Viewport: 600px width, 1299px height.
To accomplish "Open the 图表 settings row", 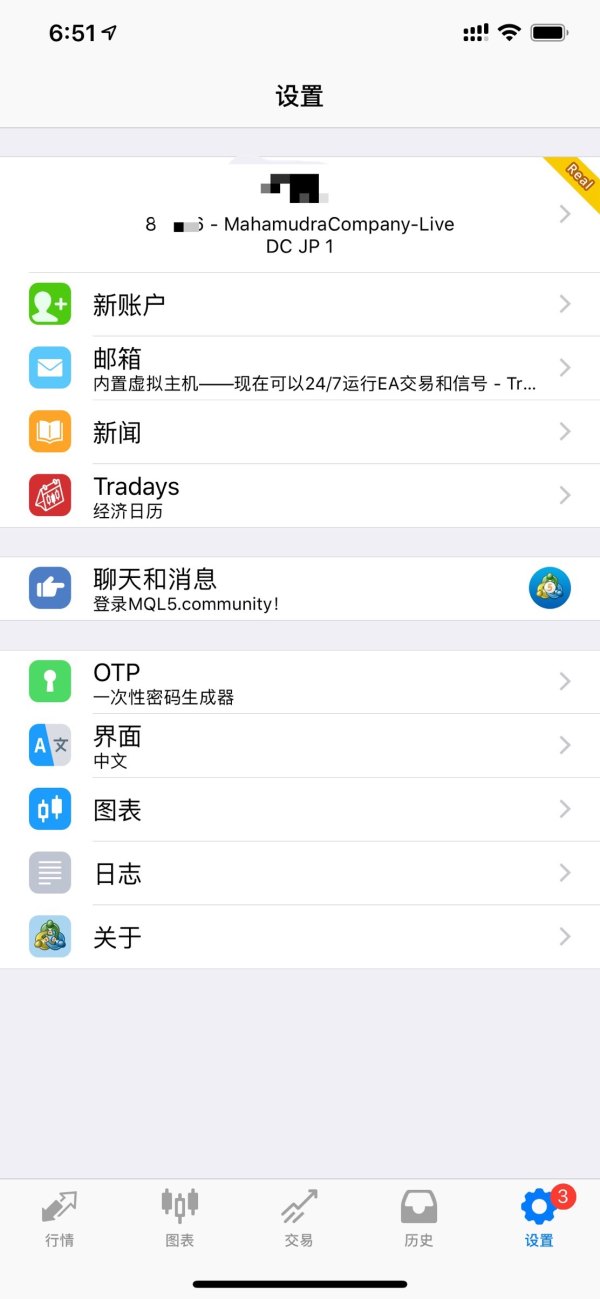I will (x=300, y=810).
